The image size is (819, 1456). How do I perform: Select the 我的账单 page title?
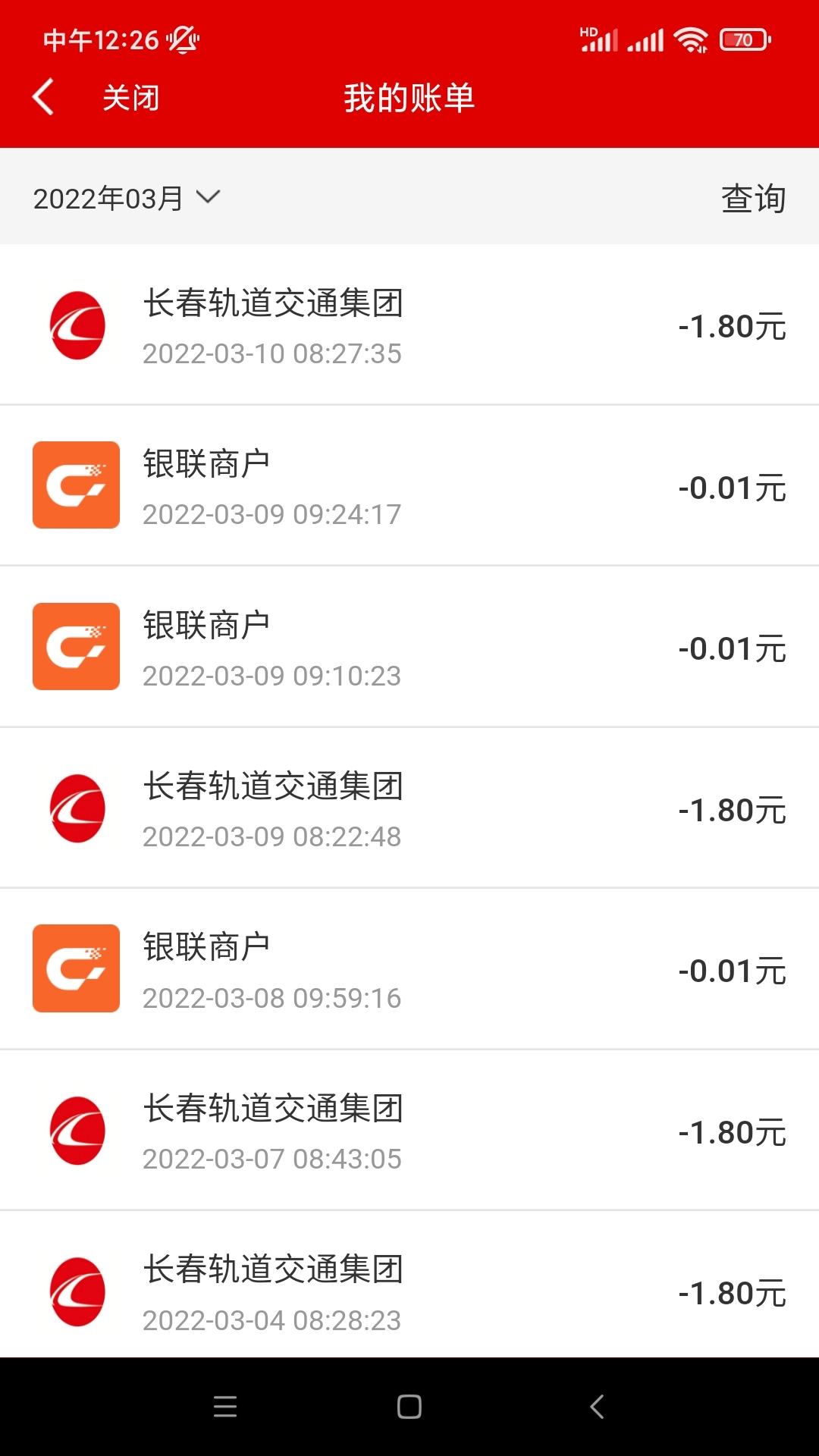[408, 97]
